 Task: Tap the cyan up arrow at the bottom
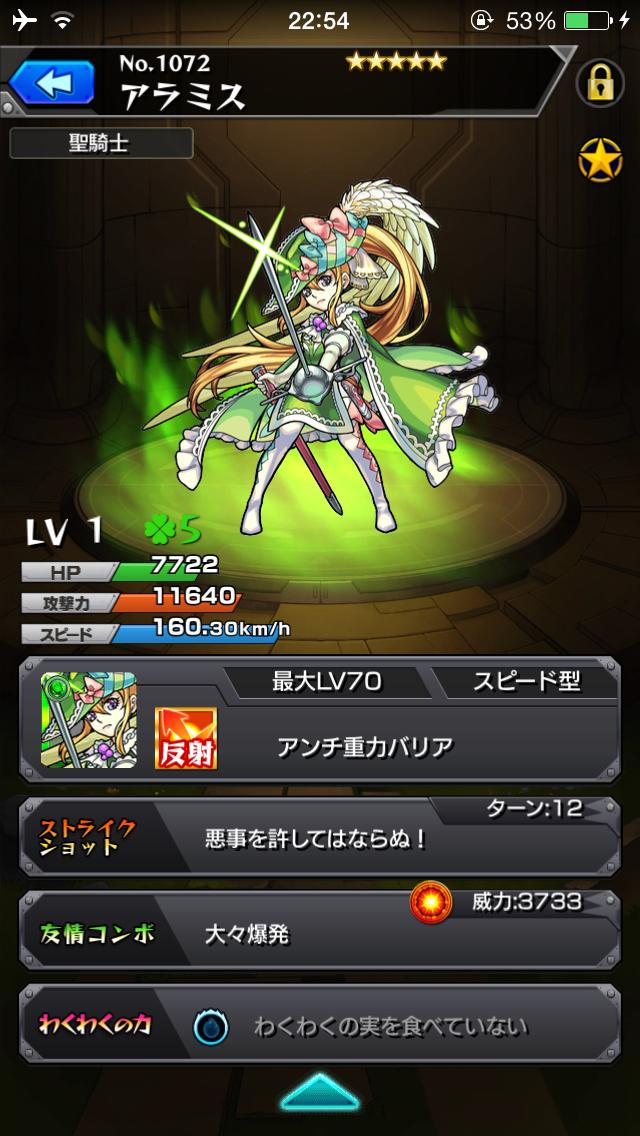tap(320, 1093)
